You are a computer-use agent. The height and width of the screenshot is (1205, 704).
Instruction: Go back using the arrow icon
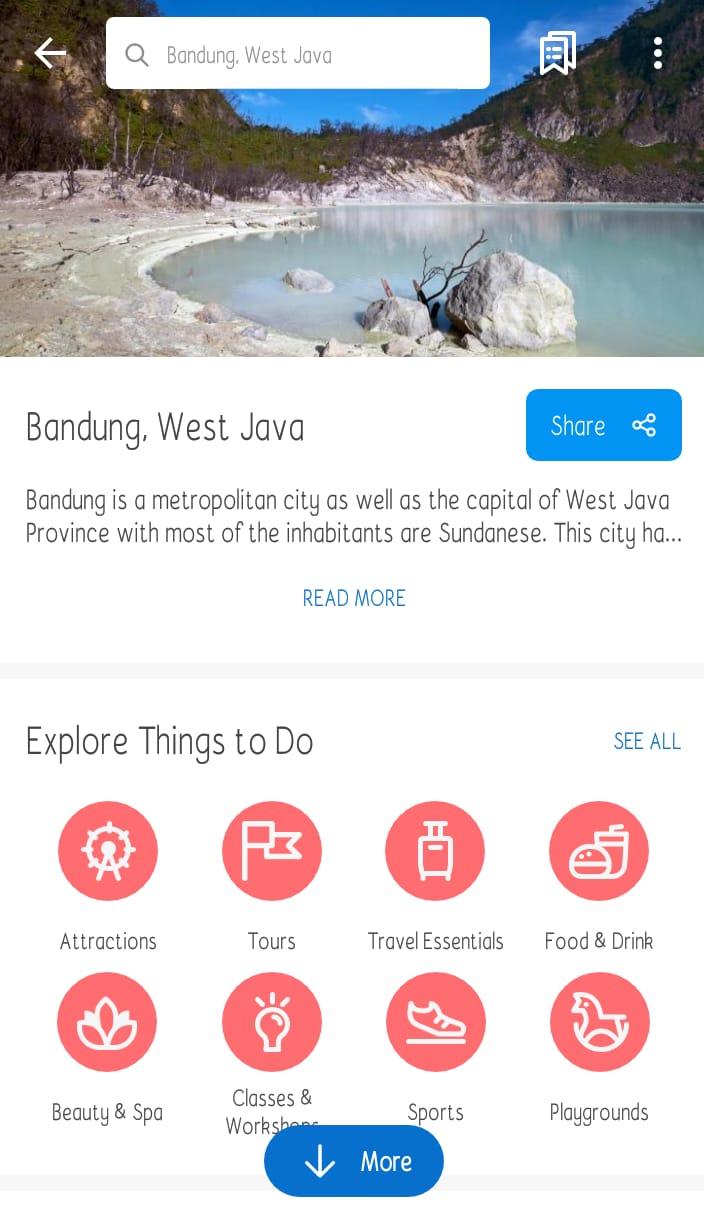[x=50, y=53]
